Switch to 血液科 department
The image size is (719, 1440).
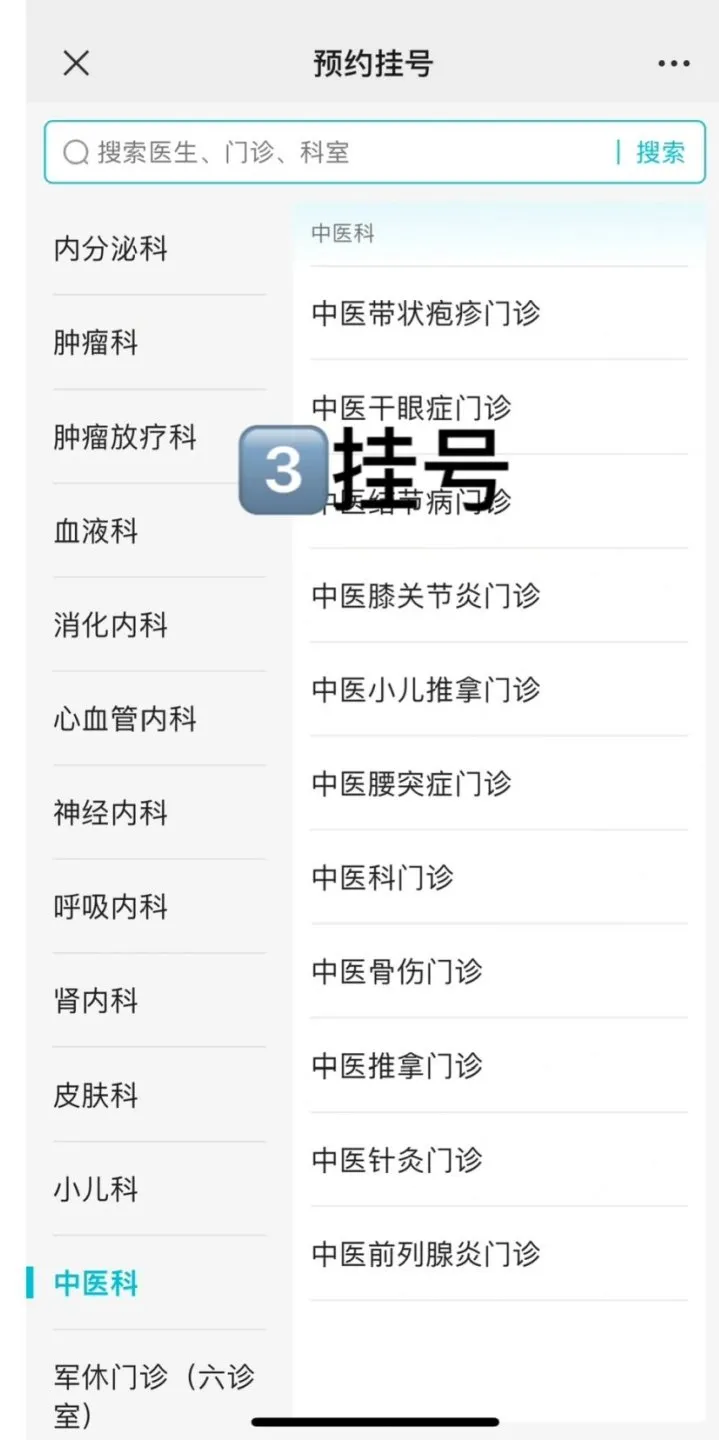click(96, 531)
